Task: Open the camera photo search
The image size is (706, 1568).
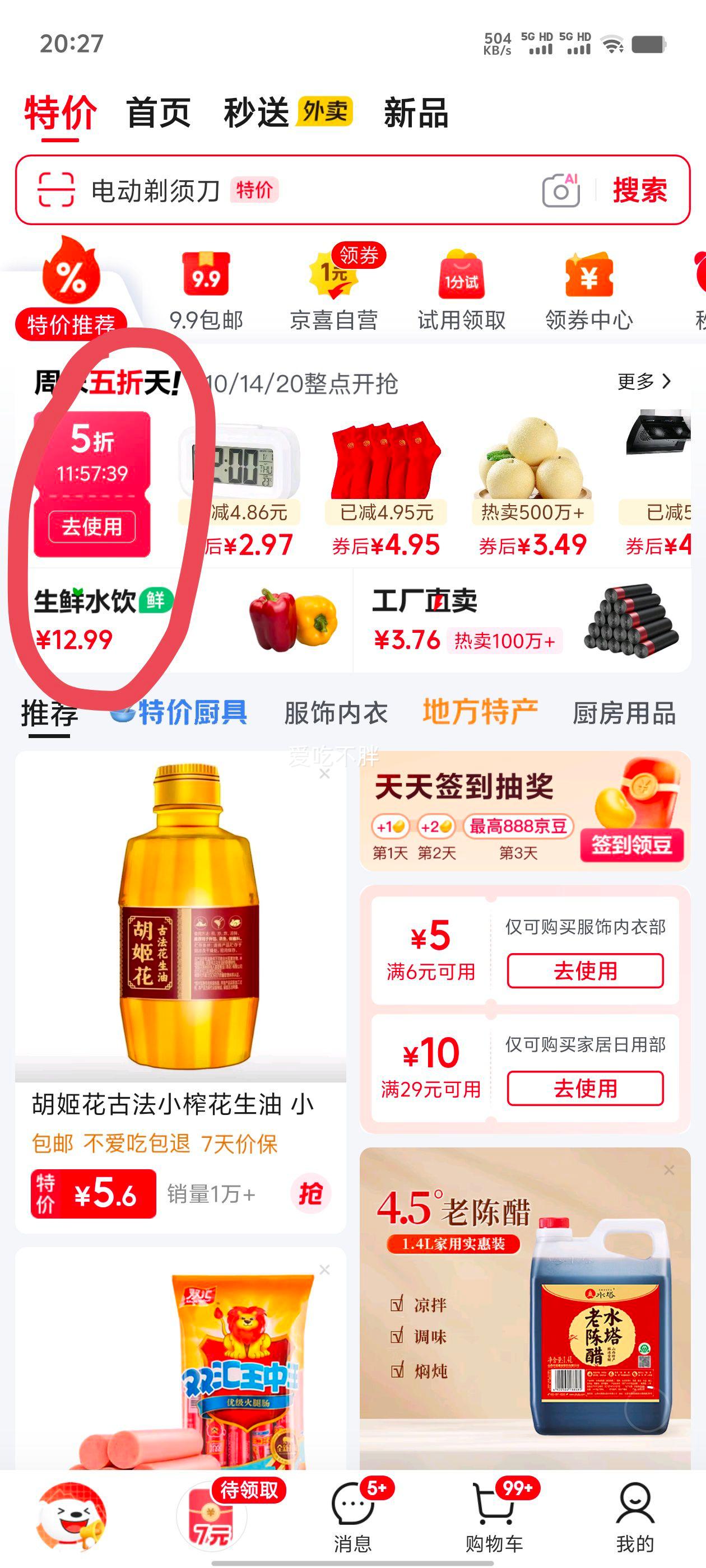Action: (x=561, y=190)
